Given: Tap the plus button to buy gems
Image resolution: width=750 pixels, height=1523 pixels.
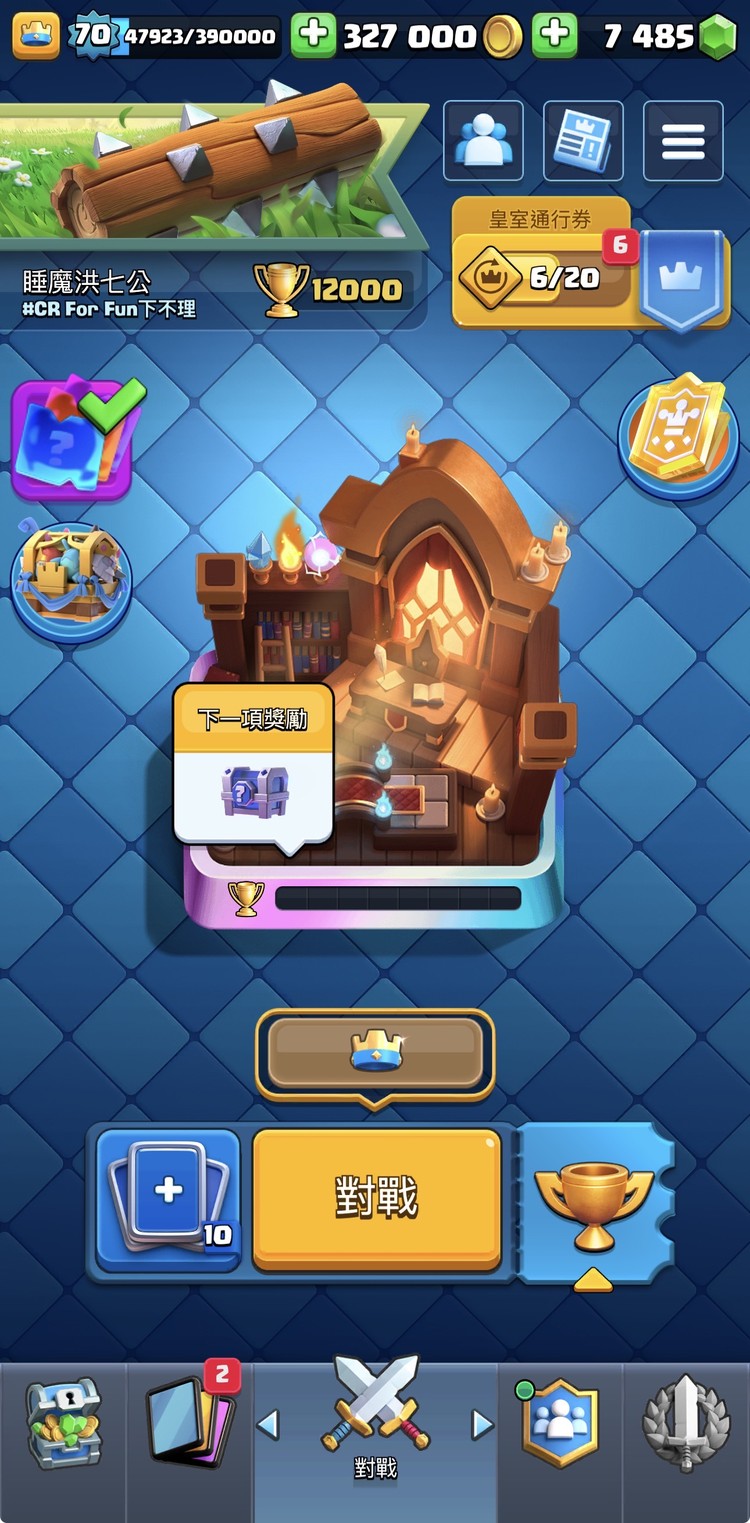Looking at the screenshot, I should (x=554, y=36).
